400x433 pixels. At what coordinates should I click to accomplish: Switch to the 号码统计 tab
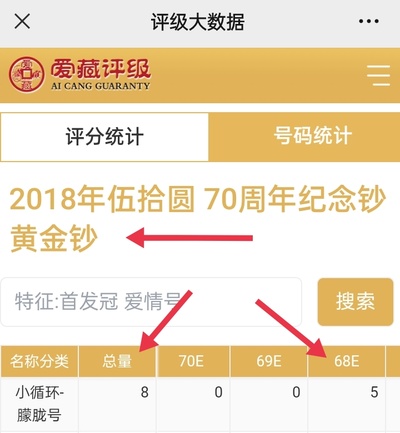click(304, 137)
